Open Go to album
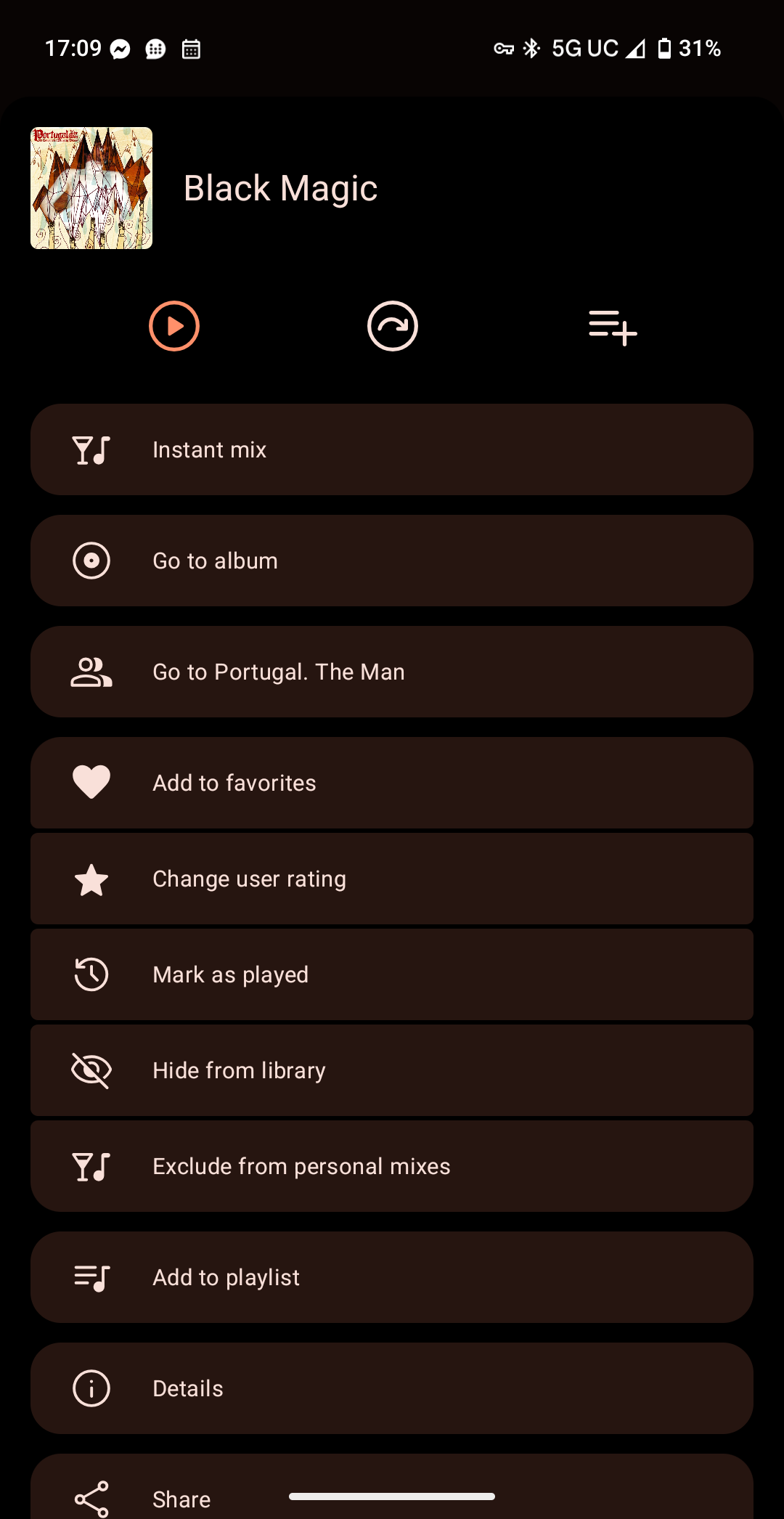 (392, 561)
